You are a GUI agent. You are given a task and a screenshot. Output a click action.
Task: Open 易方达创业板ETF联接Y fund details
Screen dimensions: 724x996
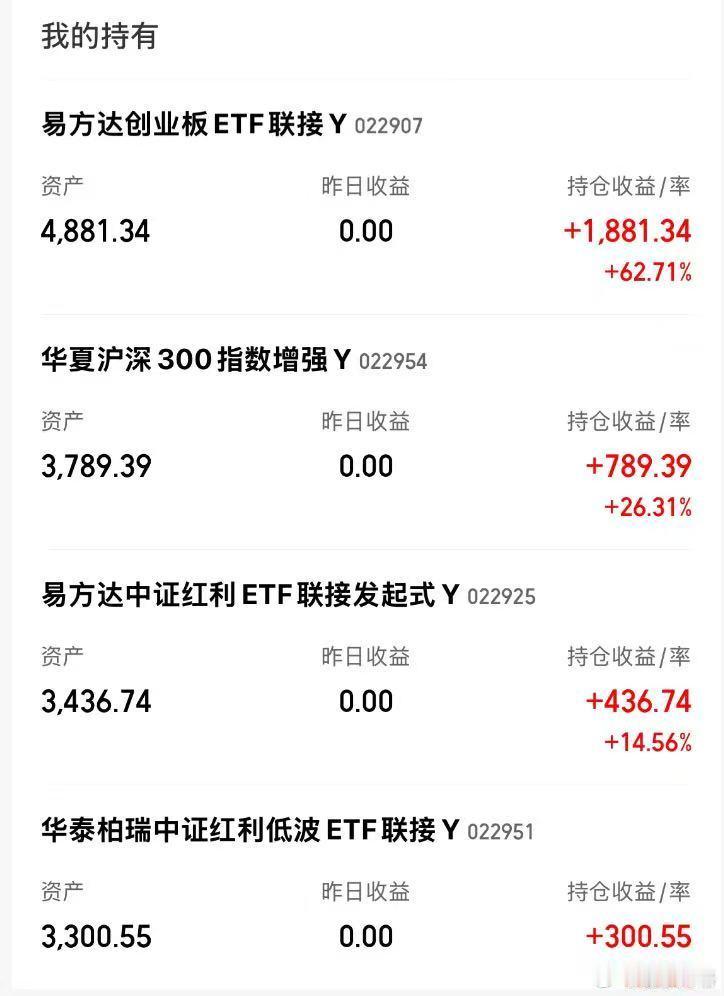(190, 125)
